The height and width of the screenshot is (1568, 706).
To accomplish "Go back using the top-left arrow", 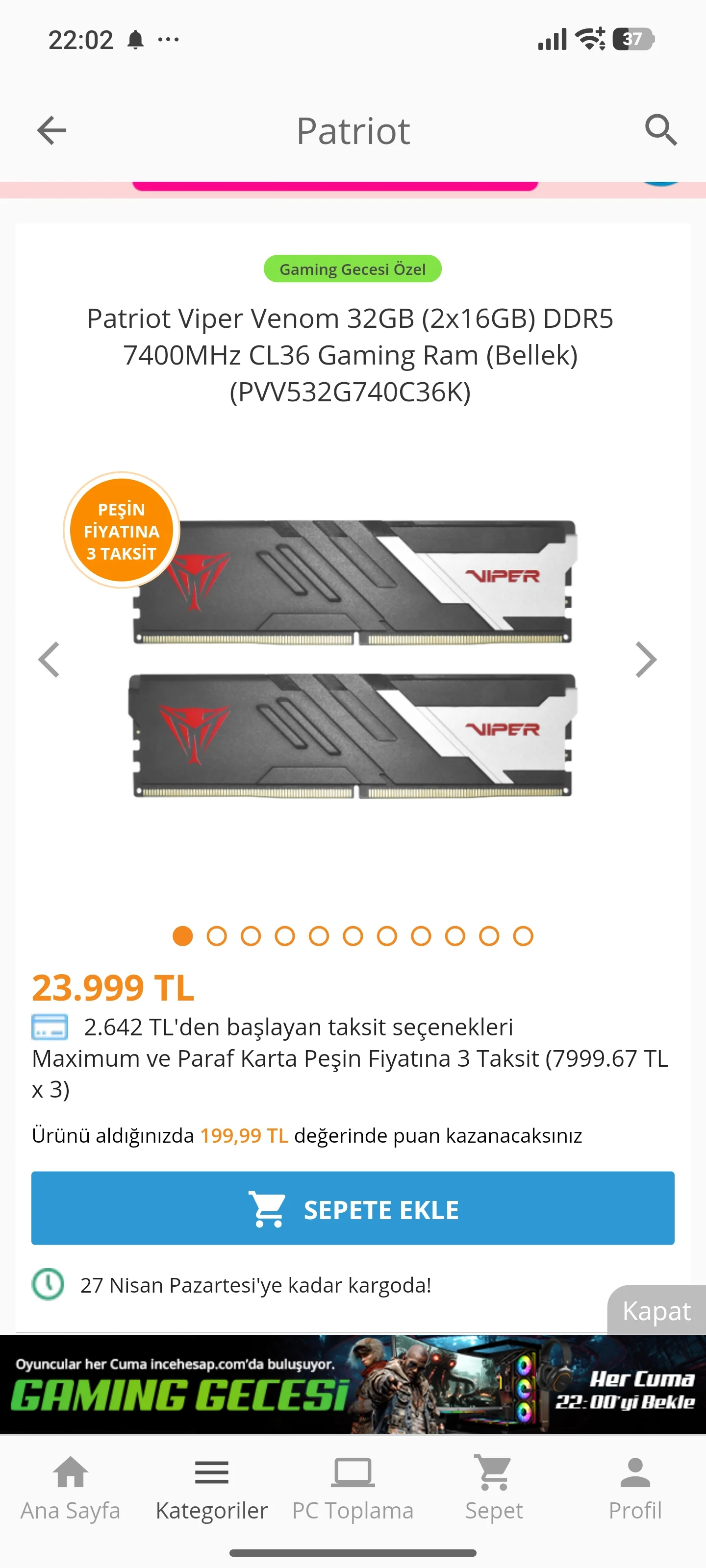I will point(52,130).
